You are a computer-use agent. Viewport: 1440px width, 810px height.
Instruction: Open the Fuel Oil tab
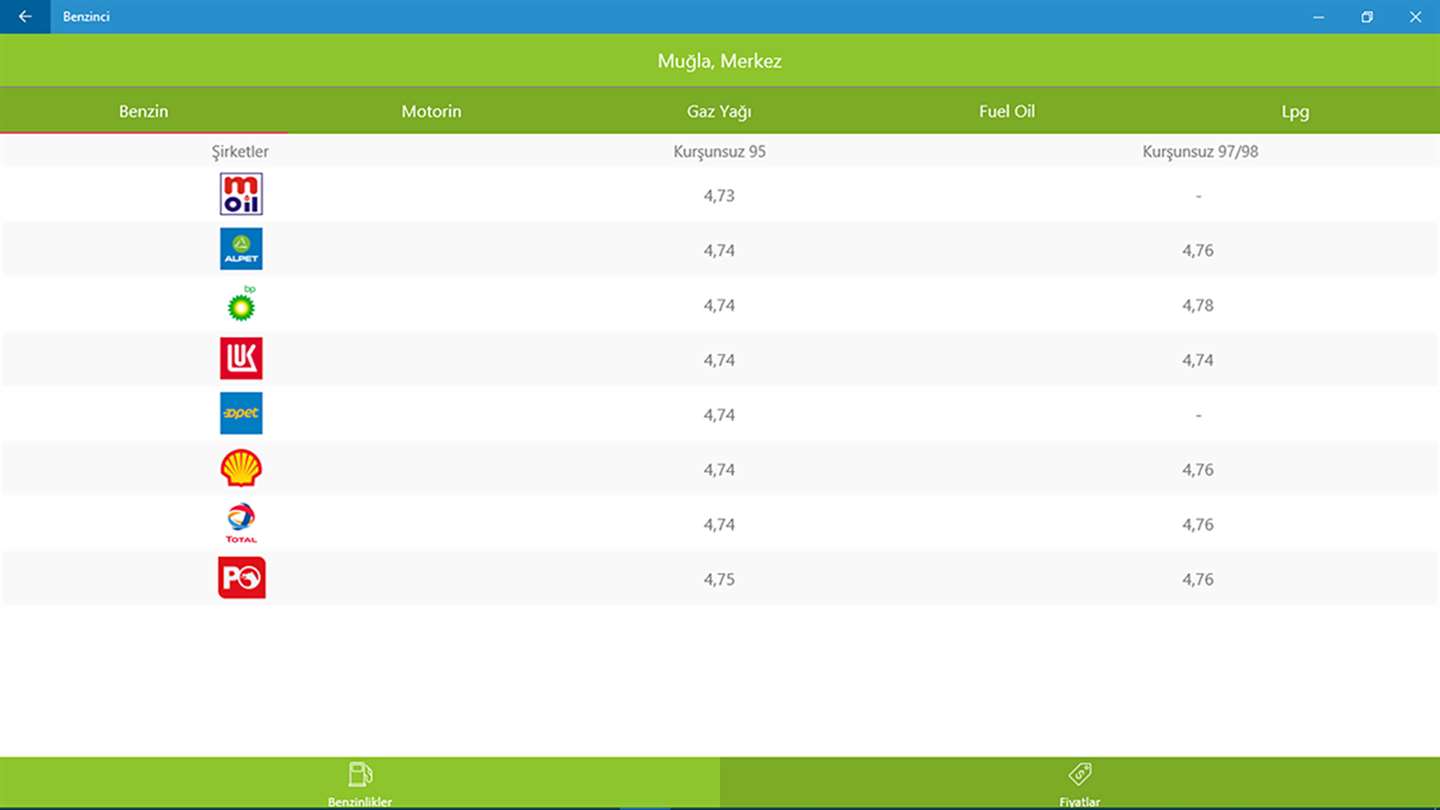click(x=1006, y=111)
